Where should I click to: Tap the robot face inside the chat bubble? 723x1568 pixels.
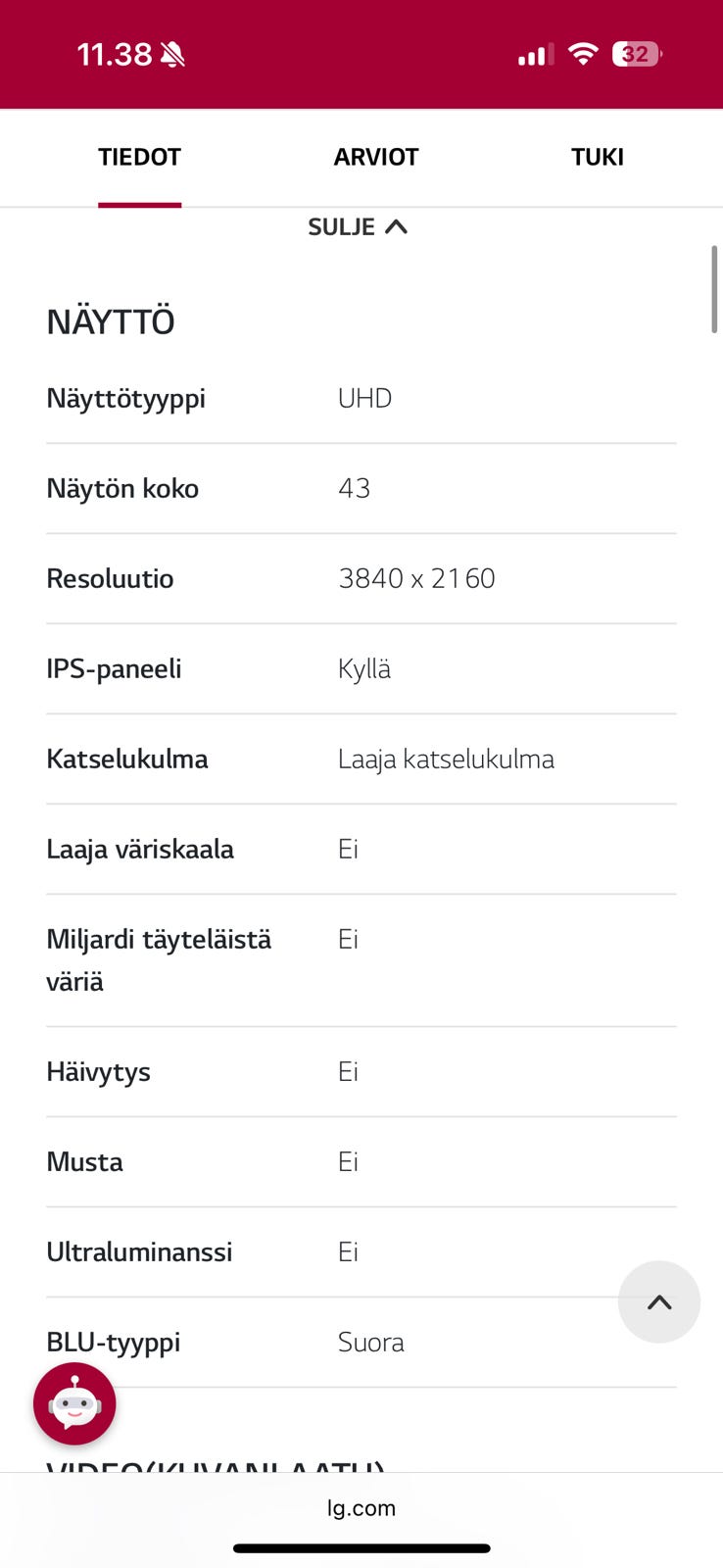[74, 1403]
